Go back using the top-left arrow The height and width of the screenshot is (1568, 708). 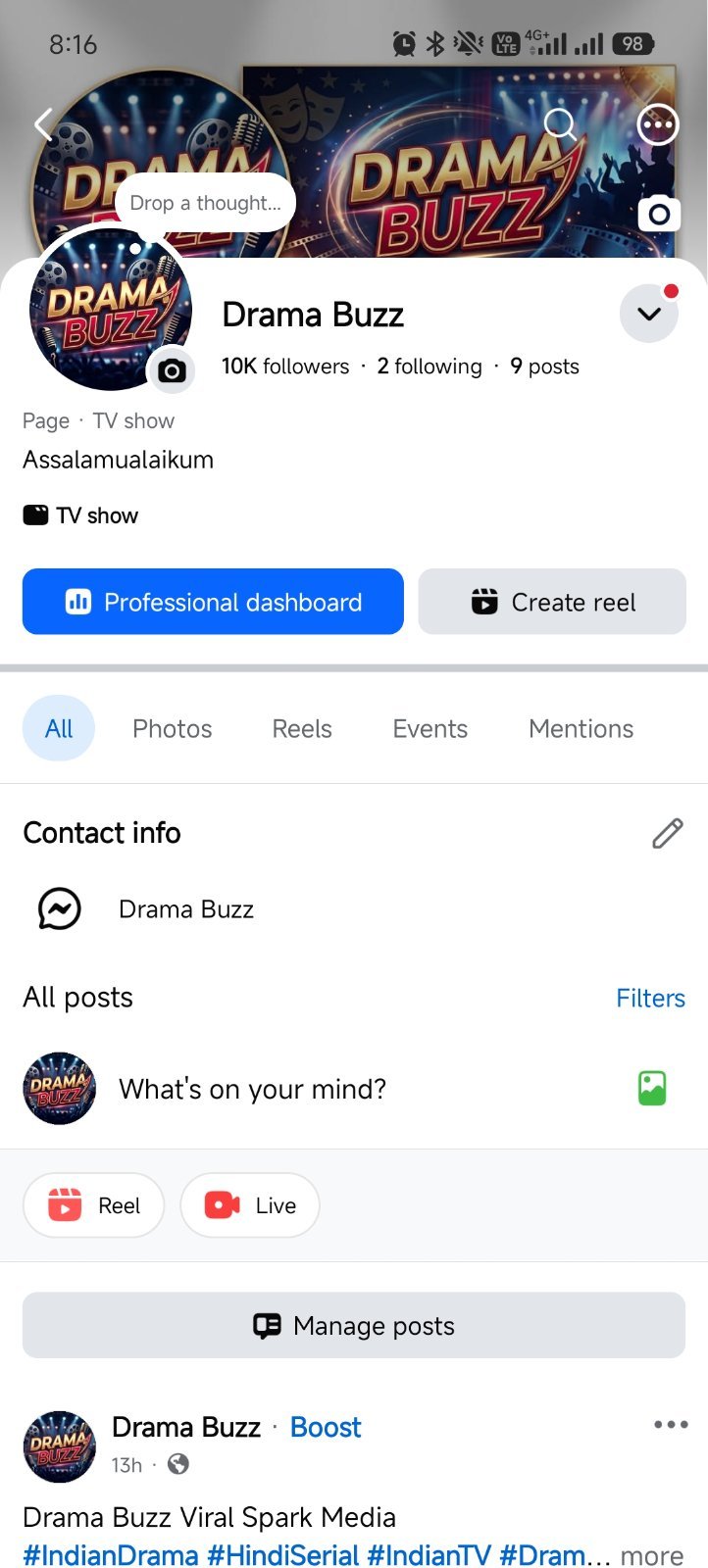[43, 124]
